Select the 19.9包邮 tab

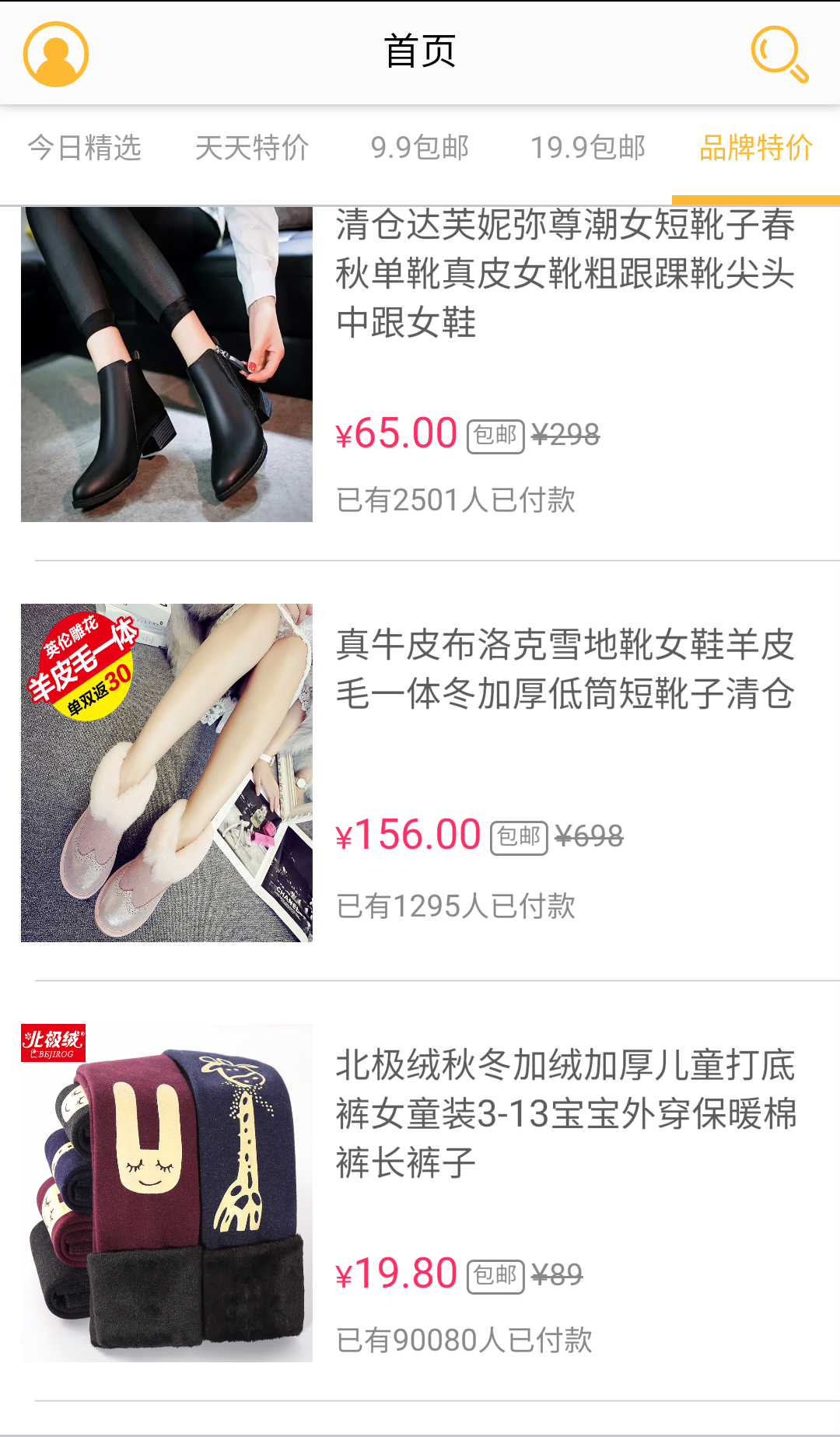point(588,148)
